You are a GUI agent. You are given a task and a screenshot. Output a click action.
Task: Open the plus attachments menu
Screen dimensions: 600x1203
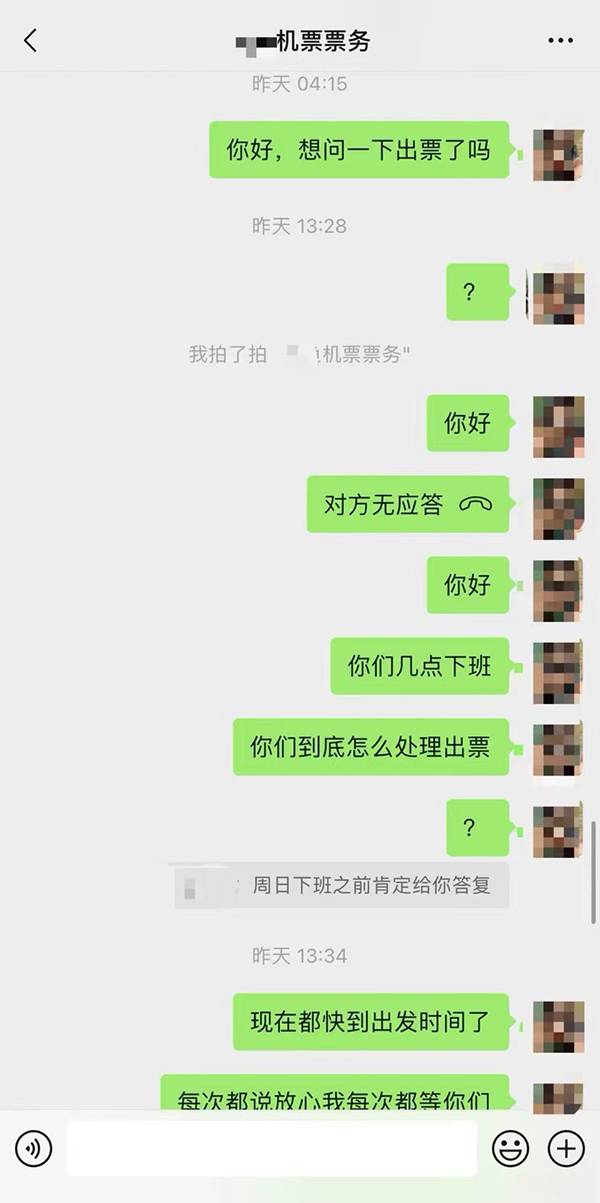pyautogui.click(x=567, y=1148)
